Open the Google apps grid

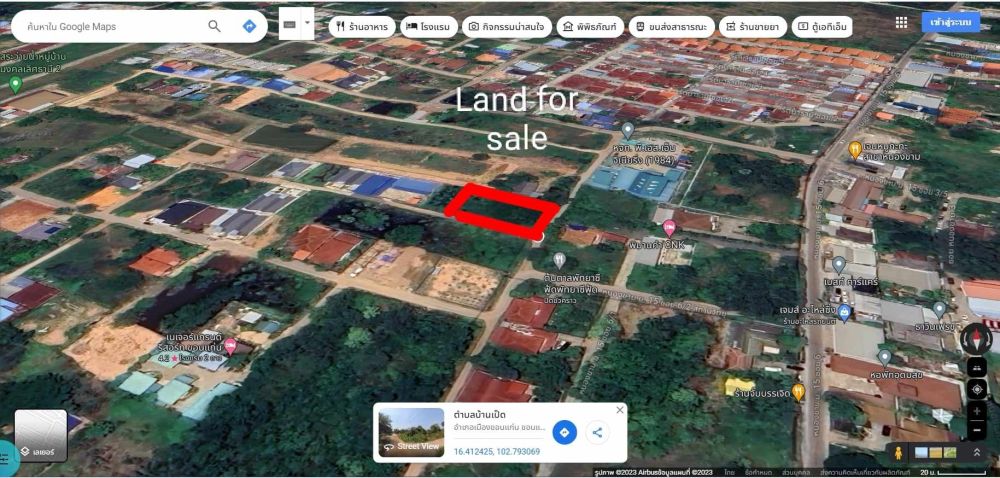tap(901, 22)
